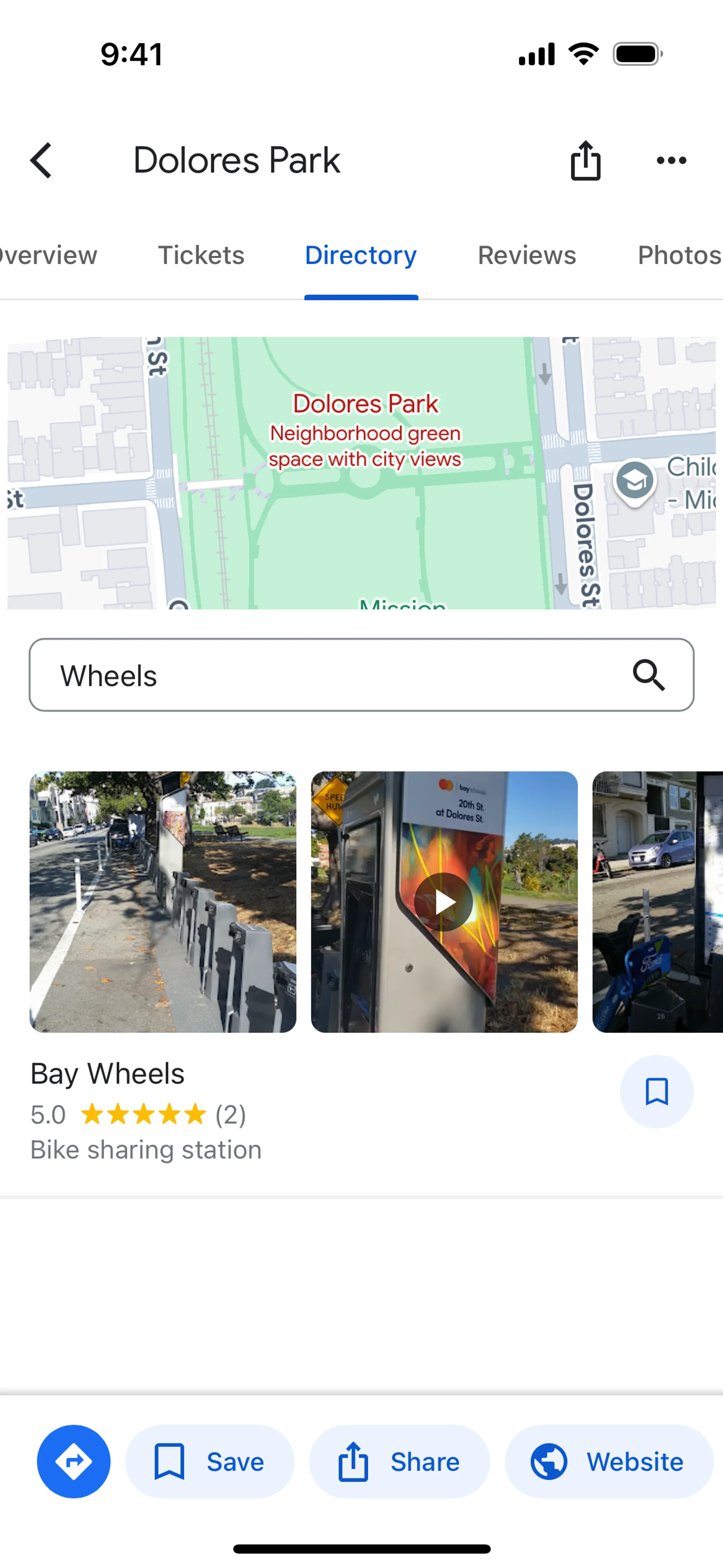Viewport: 723px width, 1568px height.
Task: Select the Directory tab
Action: [361, 256]
